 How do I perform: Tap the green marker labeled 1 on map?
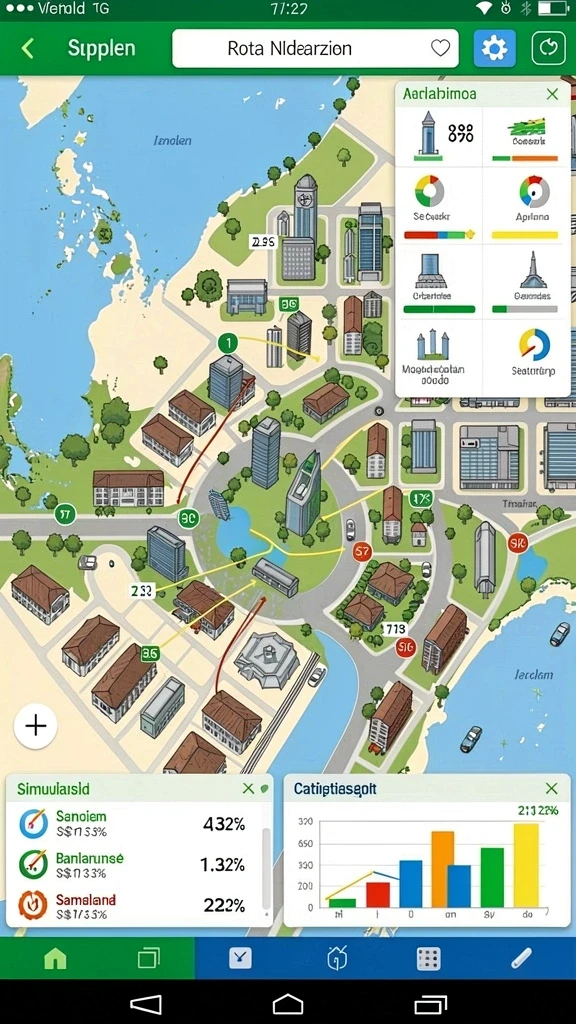pos(227,342)
